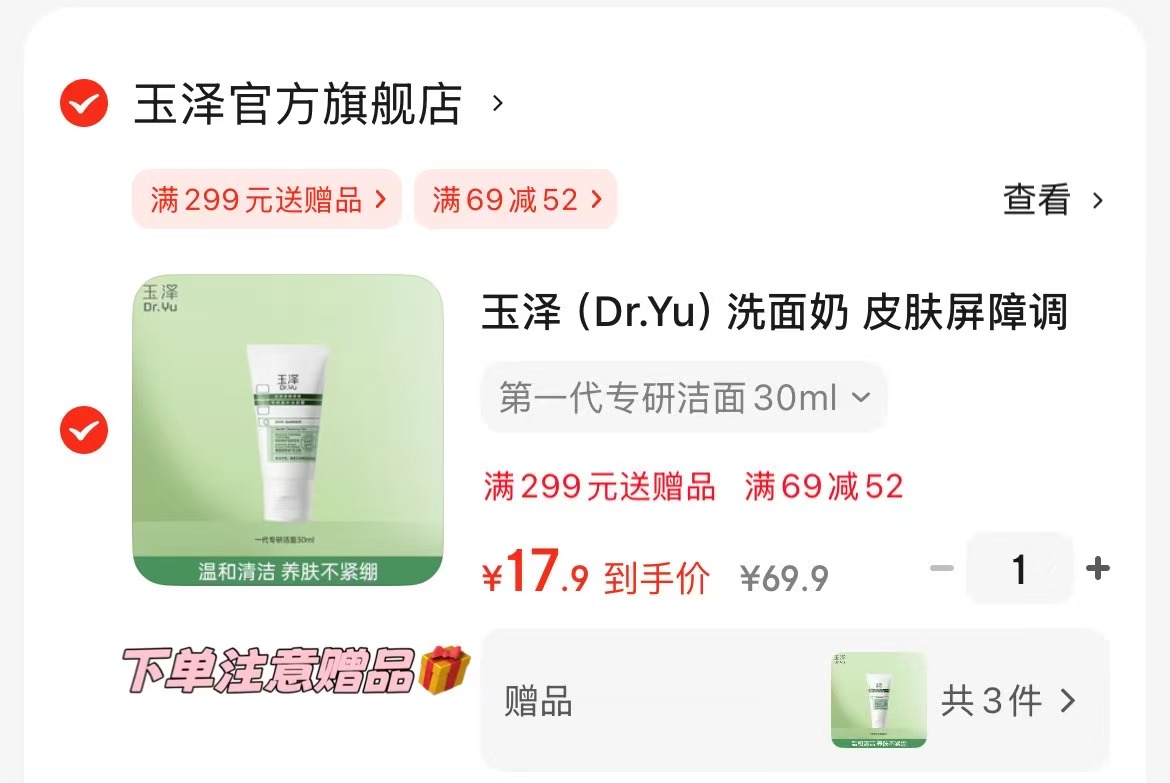
Task: Open the 赠品 row showing 共3件
Action: click(x=795, y=700)
